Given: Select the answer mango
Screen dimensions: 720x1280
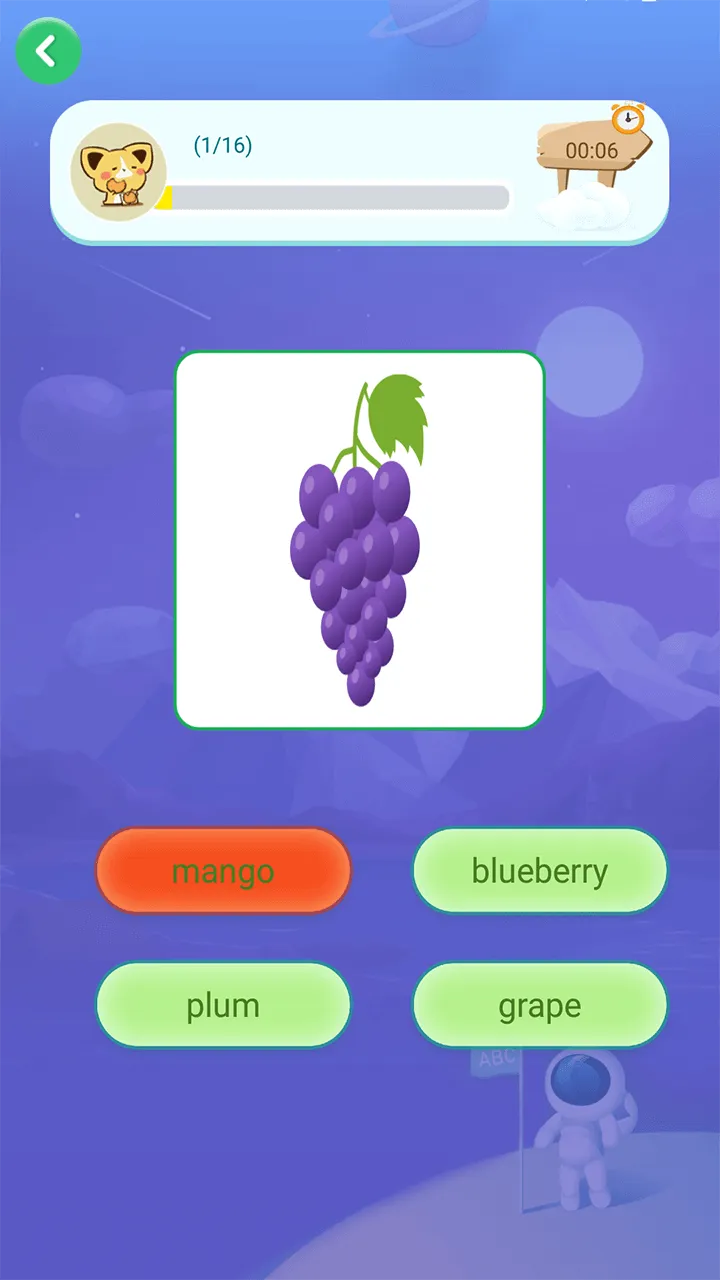Looking at the screenshot, I should click(223, 871).
